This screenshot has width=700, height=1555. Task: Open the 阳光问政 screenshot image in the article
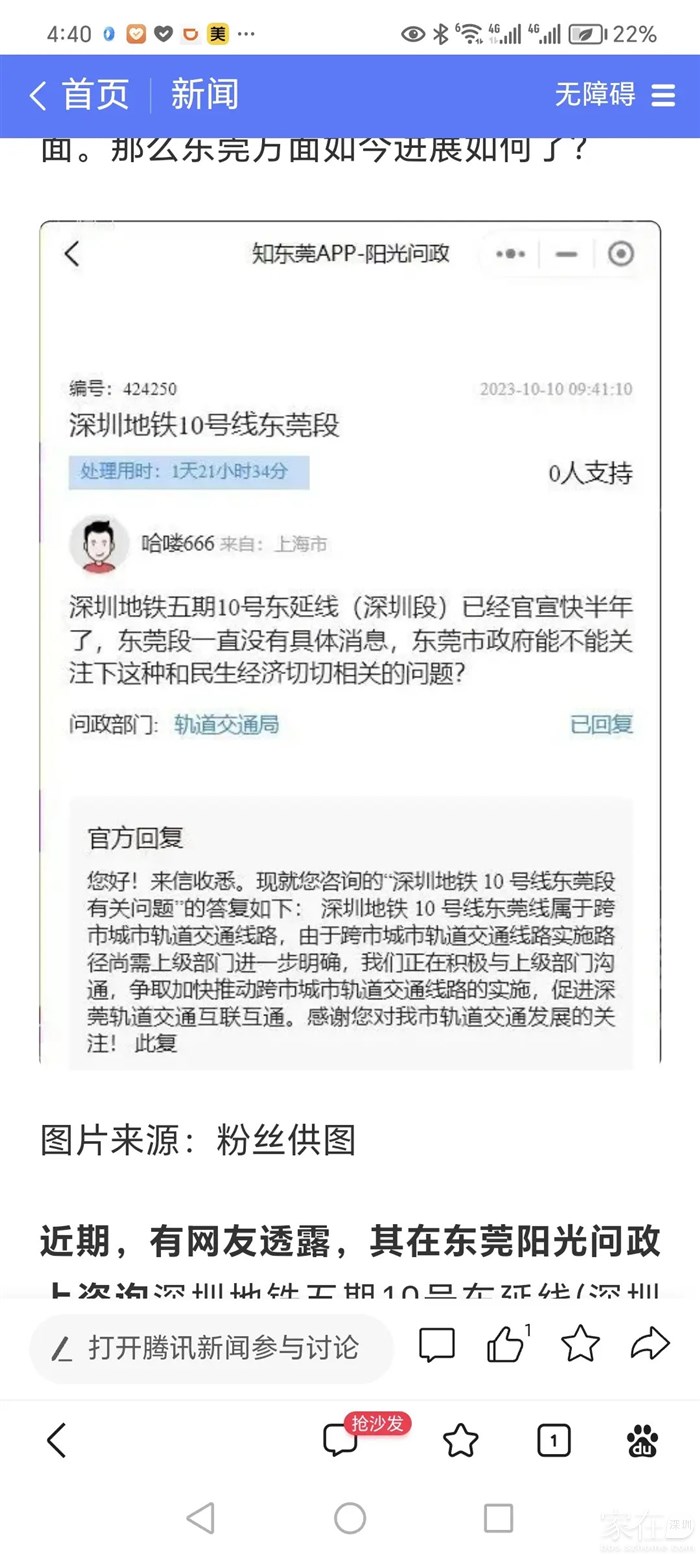click(350, 640)
